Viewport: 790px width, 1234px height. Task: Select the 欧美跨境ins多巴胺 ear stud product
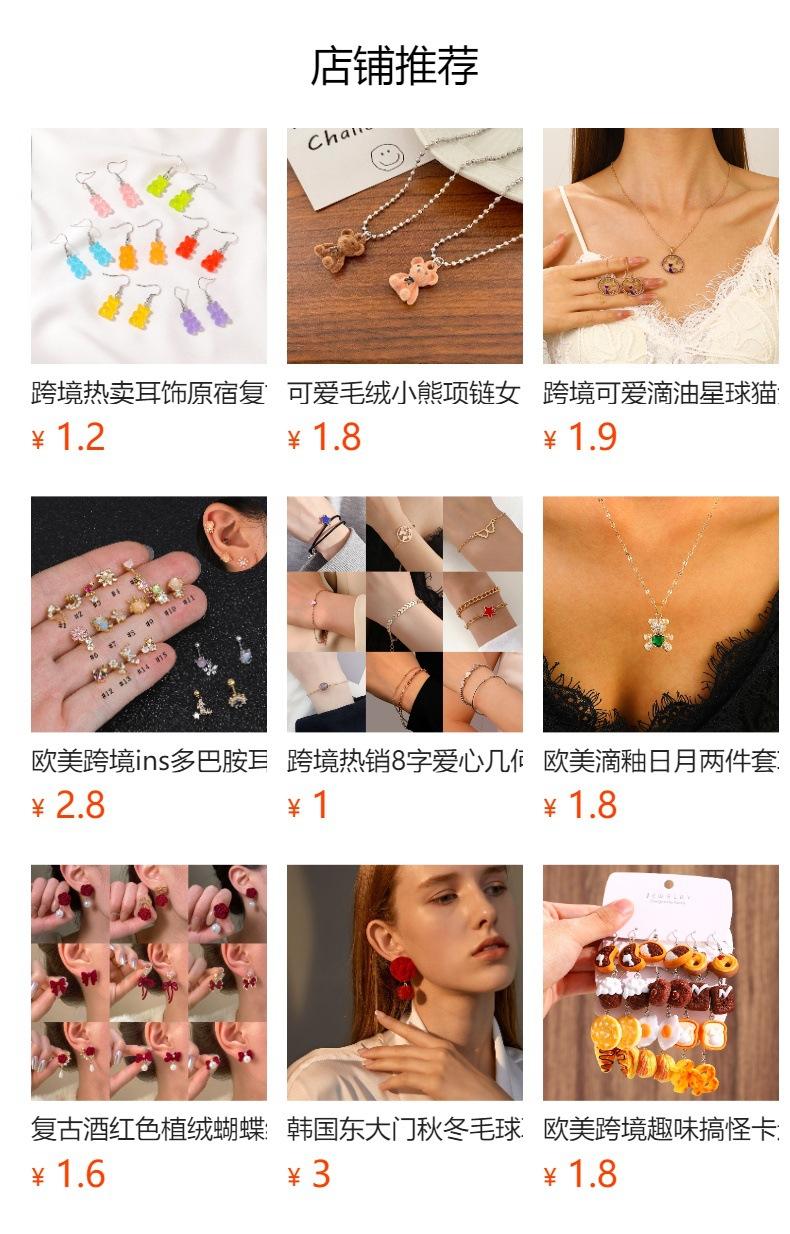[x=149, y=660]
